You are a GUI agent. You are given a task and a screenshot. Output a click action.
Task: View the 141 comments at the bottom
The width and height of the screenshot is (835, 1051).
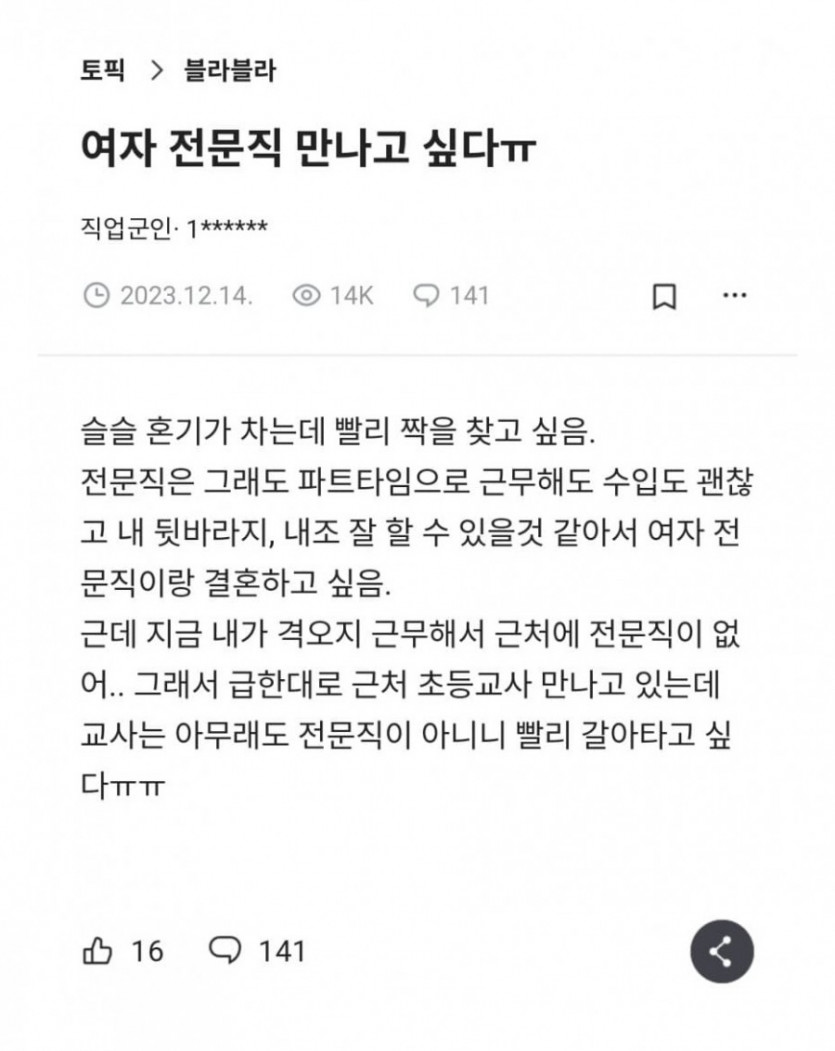[x=257, y=950]
